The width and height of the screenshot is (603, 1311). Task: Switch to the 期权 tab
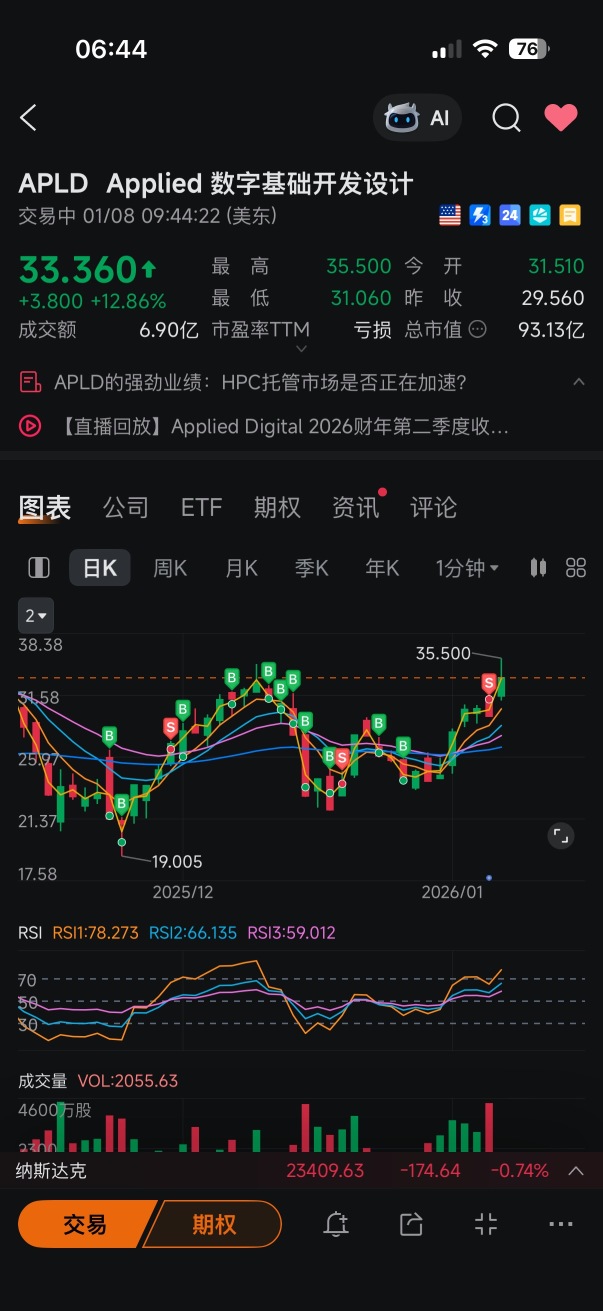coord(277,508)
